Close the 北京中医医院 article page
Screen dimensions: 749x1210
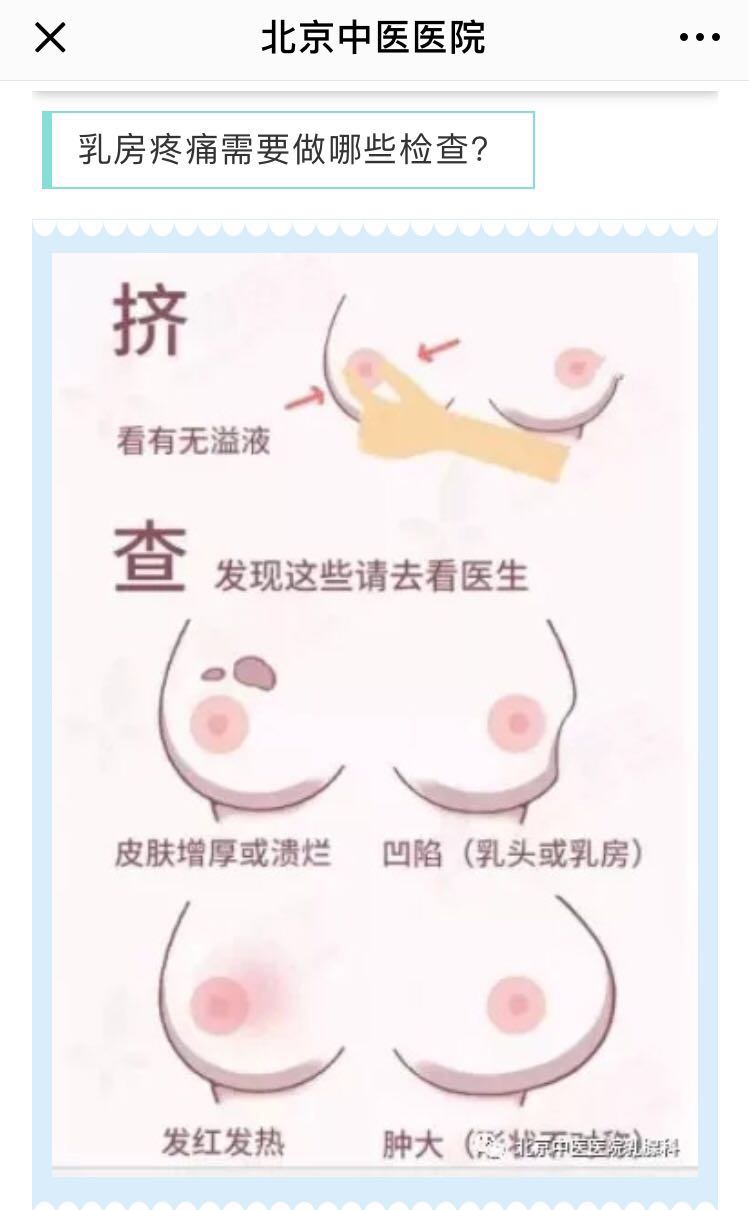coord(50,38)
